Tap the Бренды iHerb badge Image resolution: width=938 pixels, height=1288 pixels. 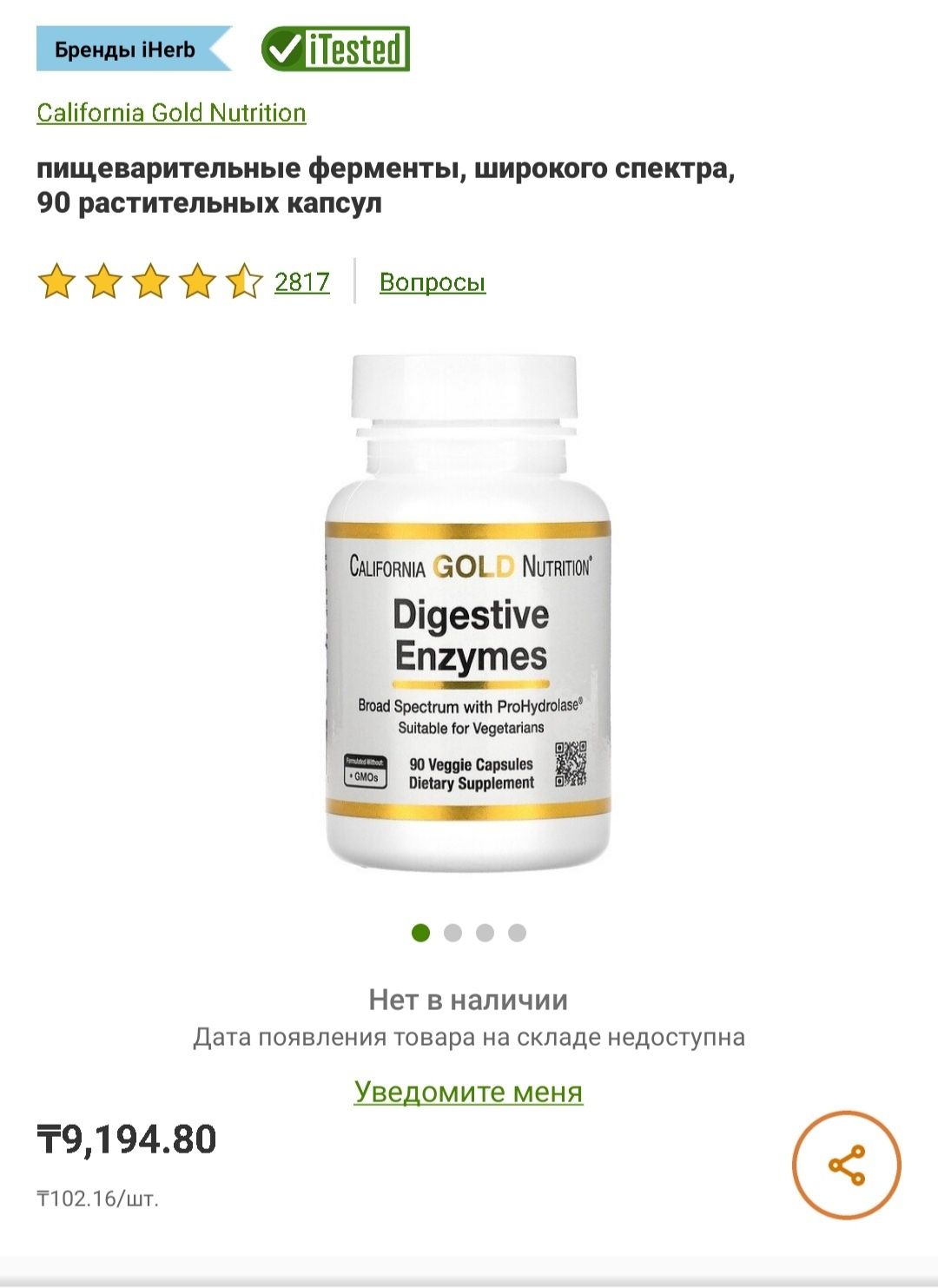click(x=129, y=49)
